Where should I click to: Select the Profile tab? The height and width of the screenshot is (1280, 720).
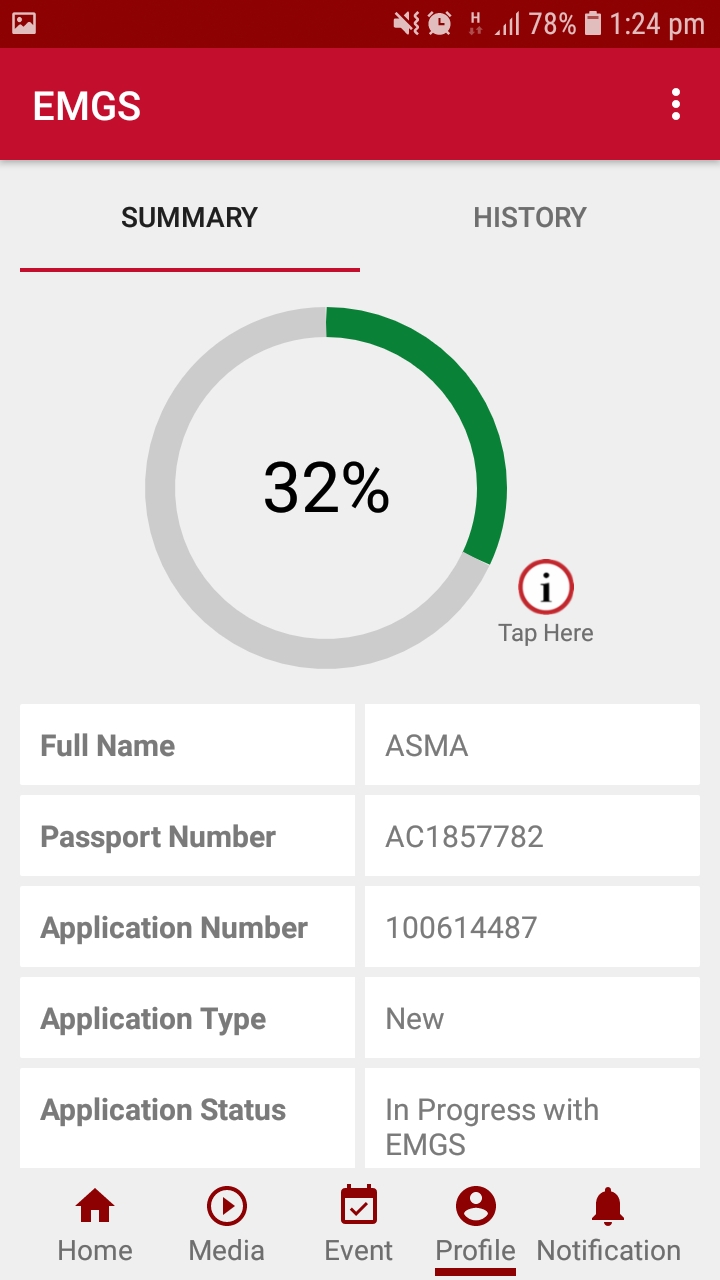pos(476,1225)
